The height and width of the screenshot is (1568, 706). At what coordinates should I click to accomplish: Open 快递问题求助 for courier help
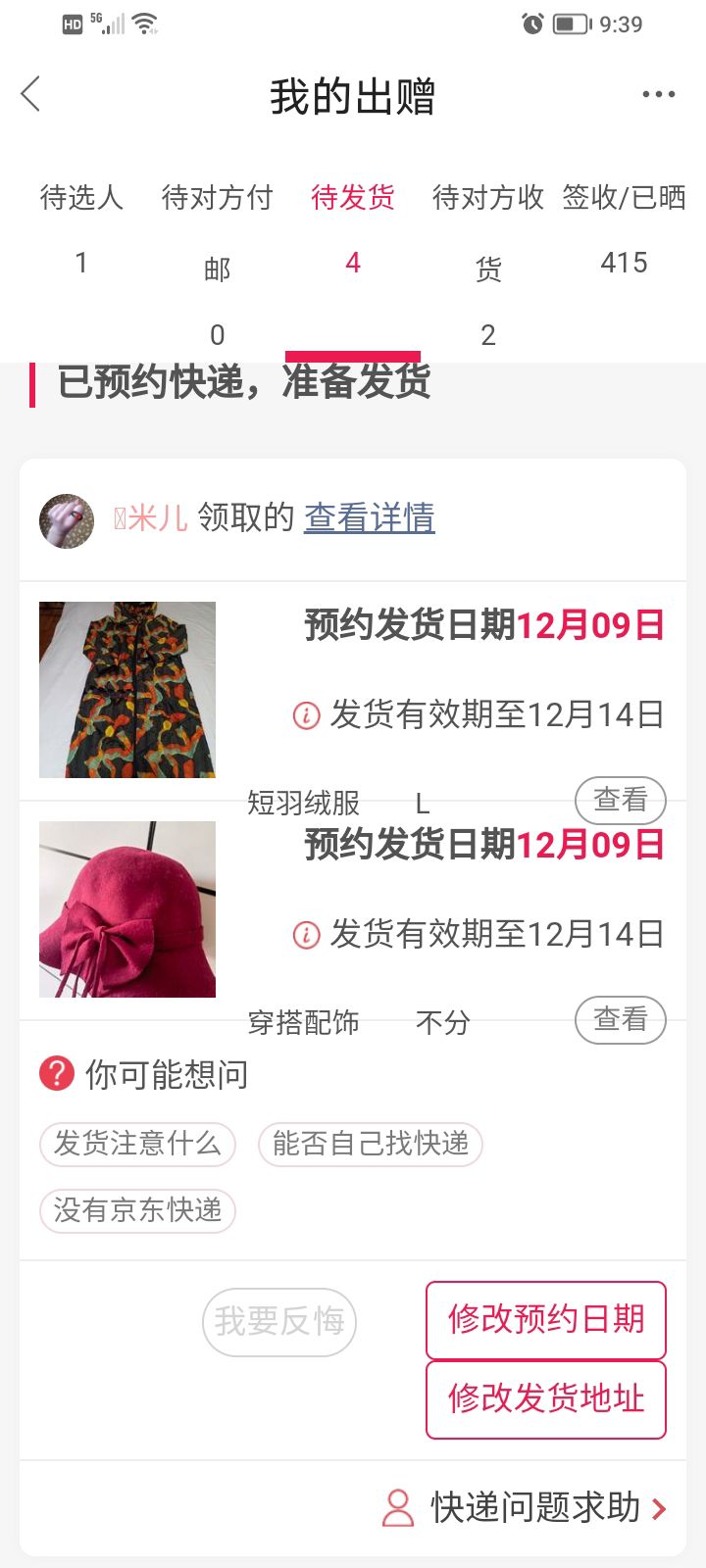coord(534,1508)
